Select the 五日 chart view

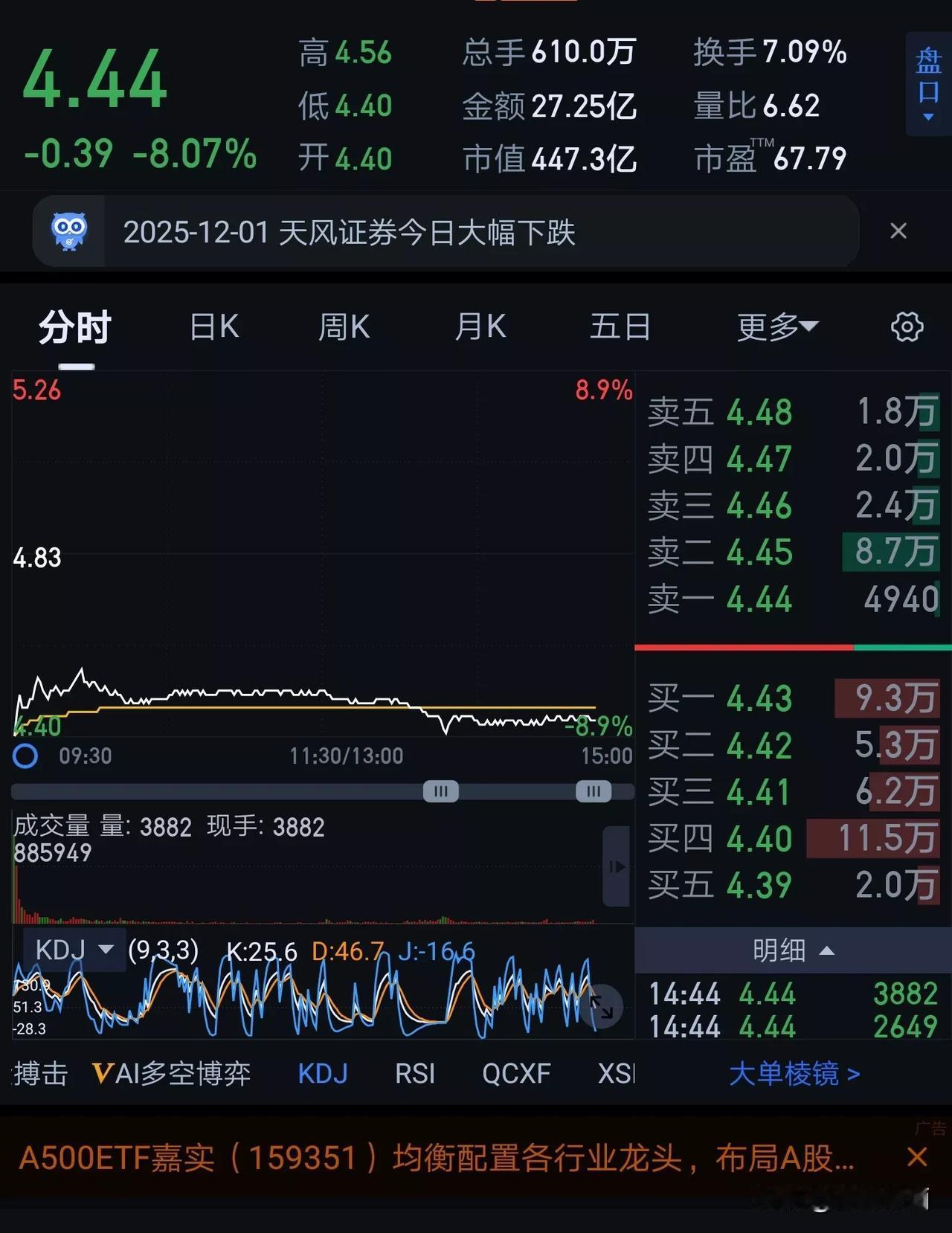pyautogui.click(x=620, y=326)
